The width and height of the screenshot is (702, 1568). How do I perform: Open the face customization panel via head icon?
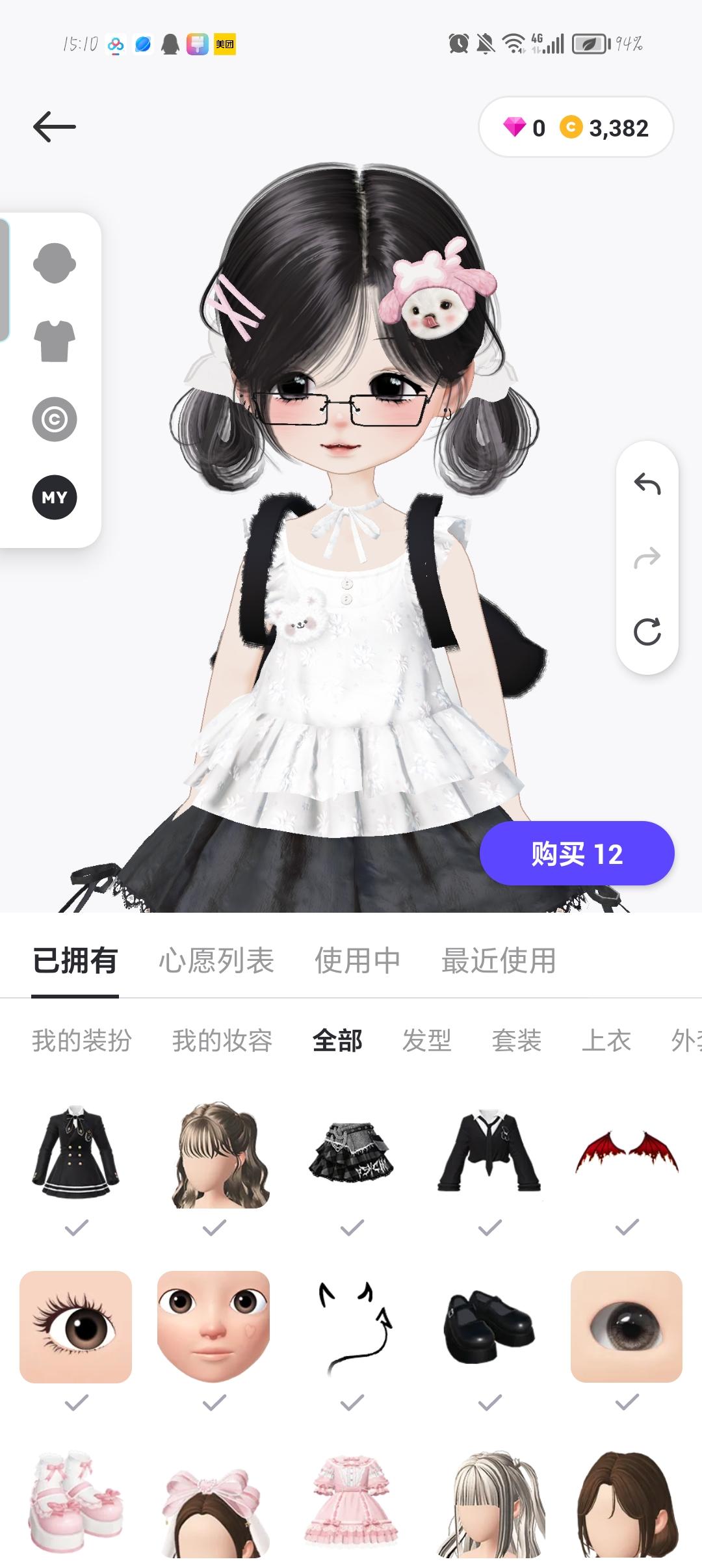(55, 263)
